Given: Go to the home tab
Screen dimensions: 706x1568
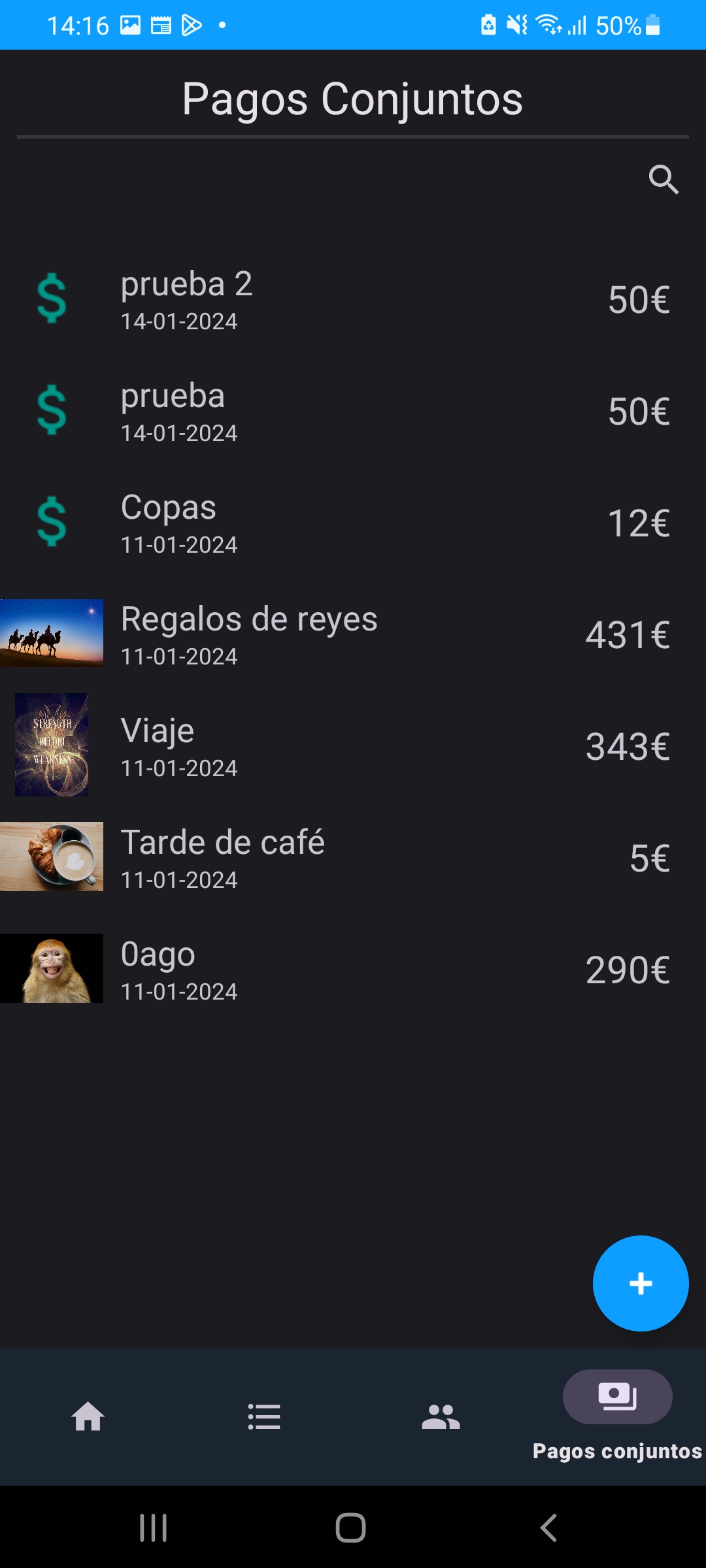Looking at the screenshot, I should click(88, 1416).
